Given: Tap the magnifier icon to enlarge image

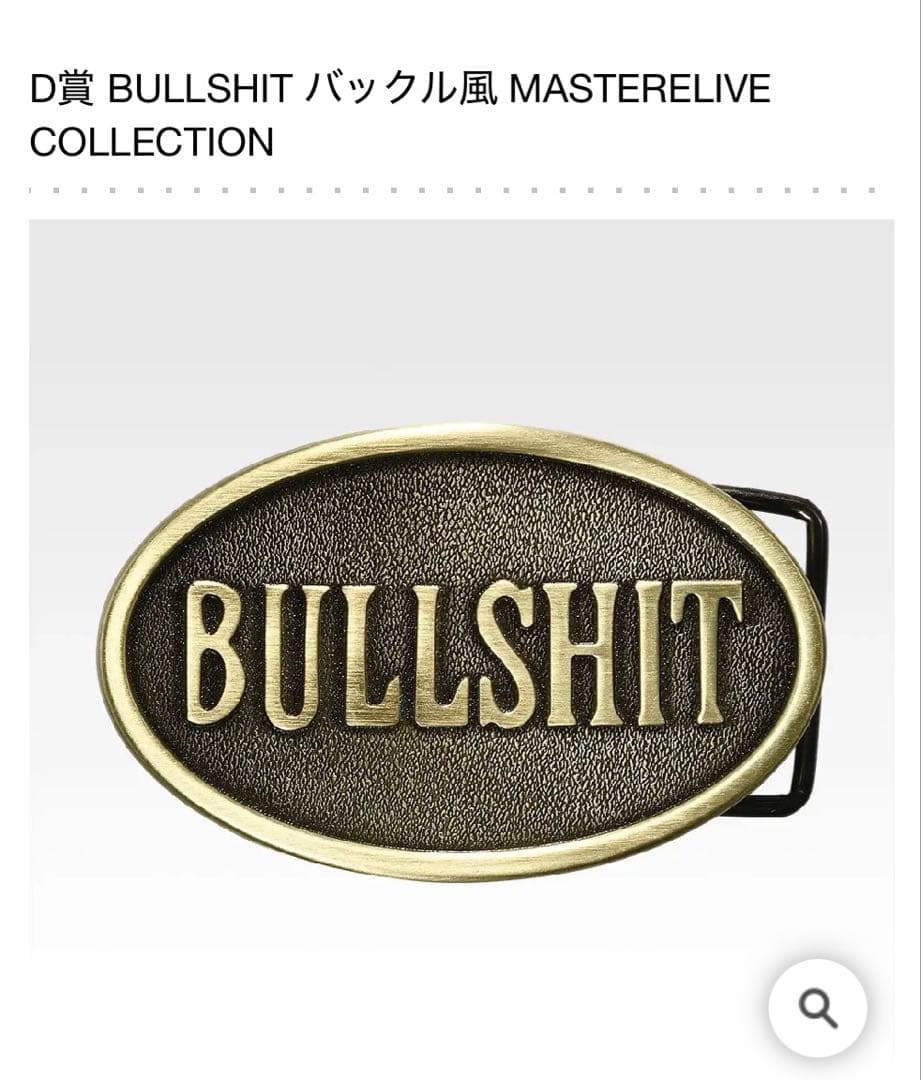Looking at the screenshot, I should [x=818, y=1008].
